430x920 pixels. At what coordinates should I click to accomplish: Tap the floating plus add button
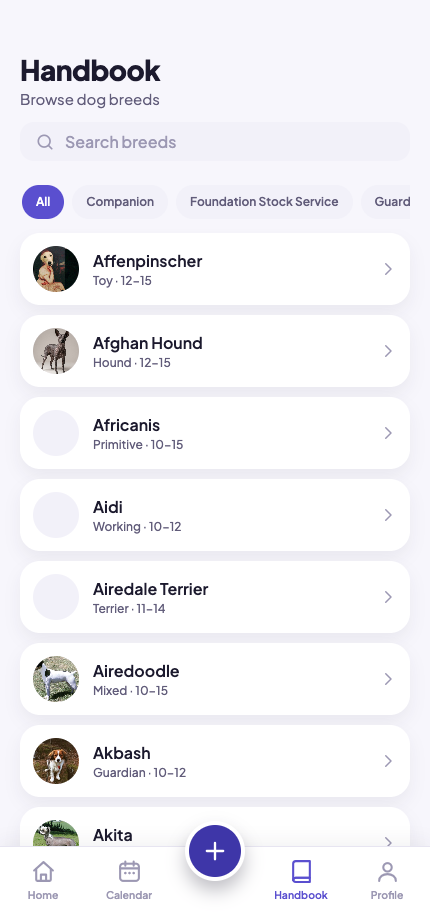(x=215, y=851)
